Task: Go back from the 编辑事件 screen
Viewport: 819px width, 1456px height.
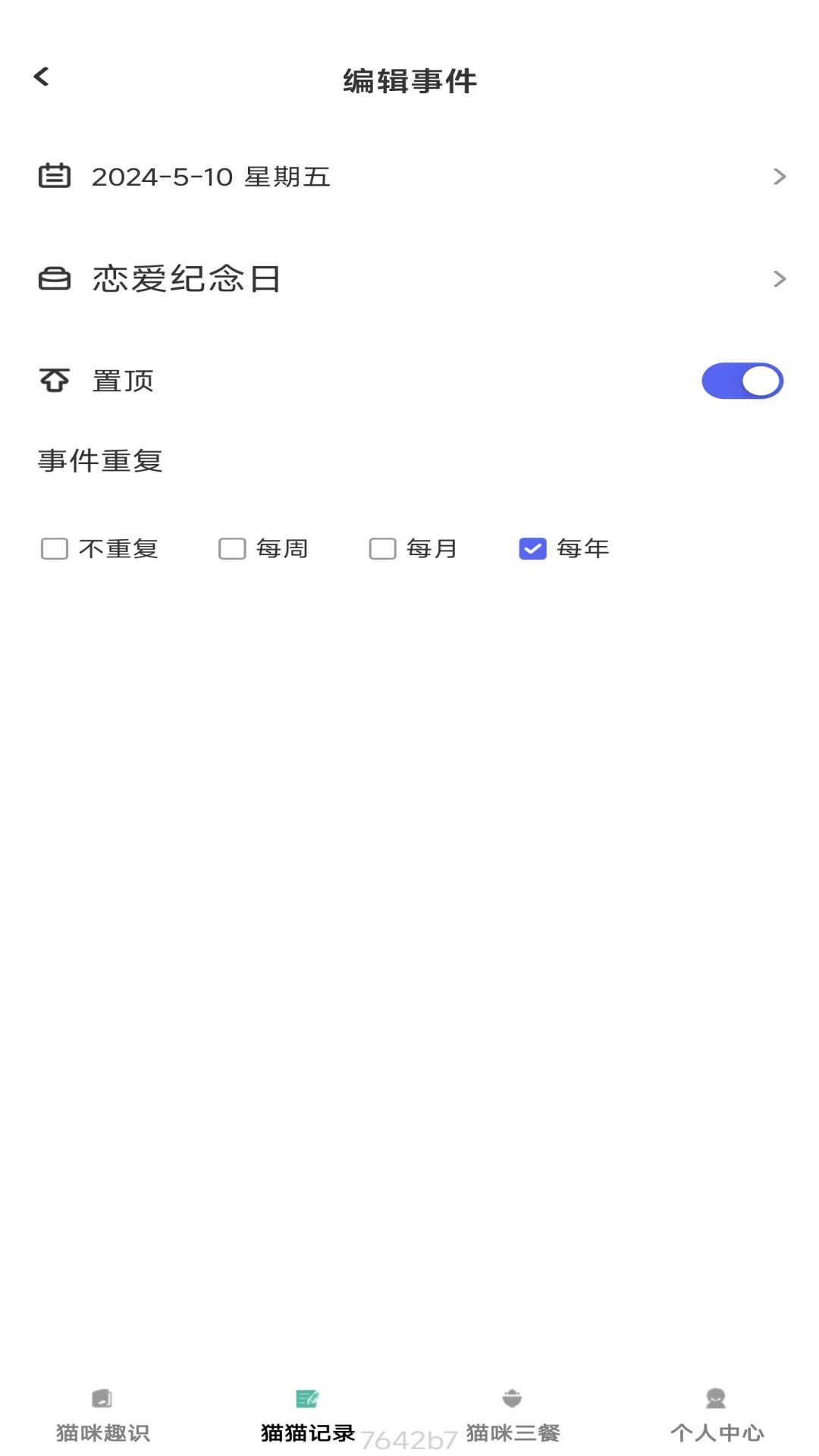Action: pyautogui.click(x=42, y=77)
